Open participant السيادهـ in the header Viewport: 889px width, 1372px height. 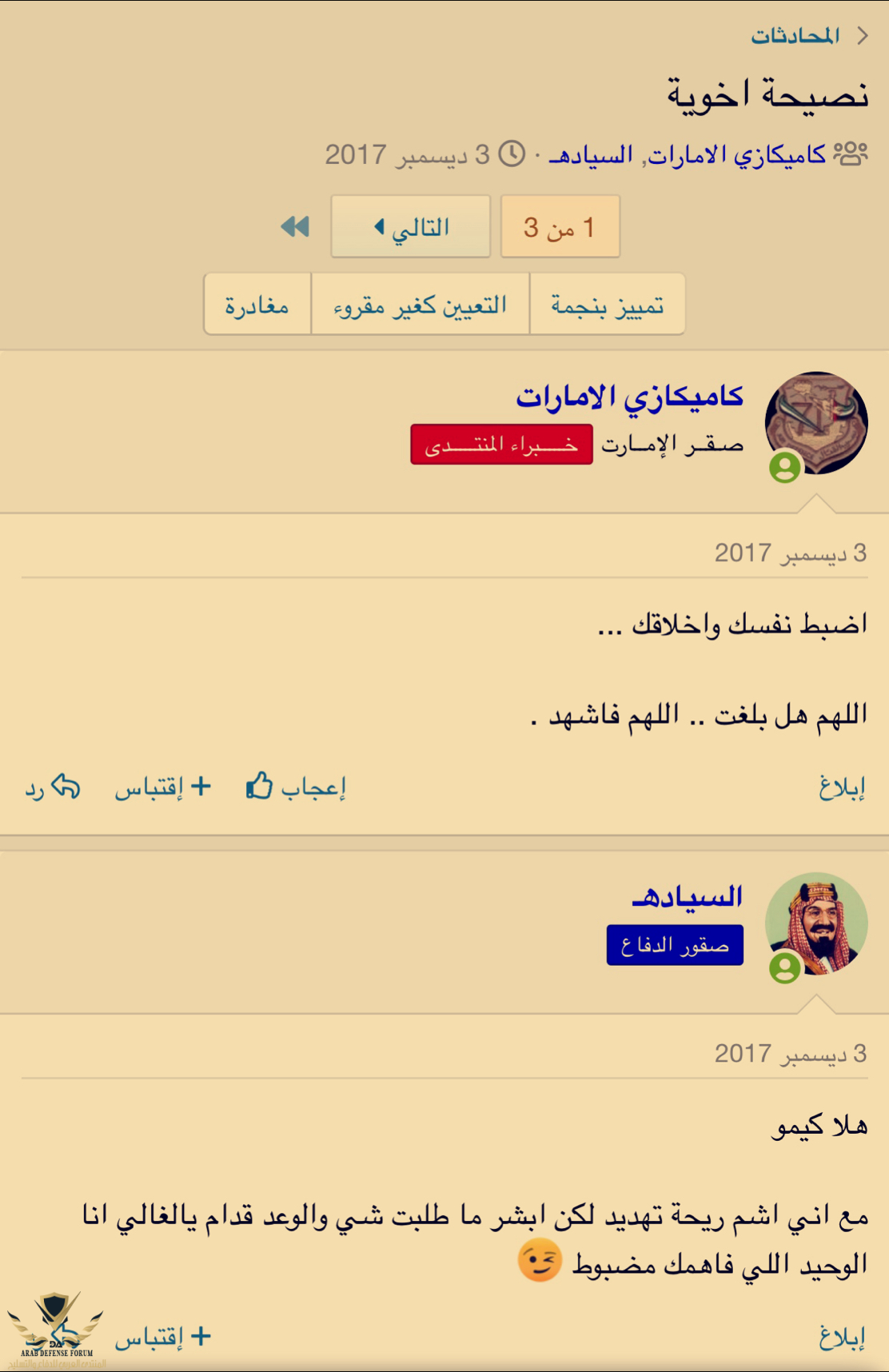pyautogui.click(x=591, y=154)
